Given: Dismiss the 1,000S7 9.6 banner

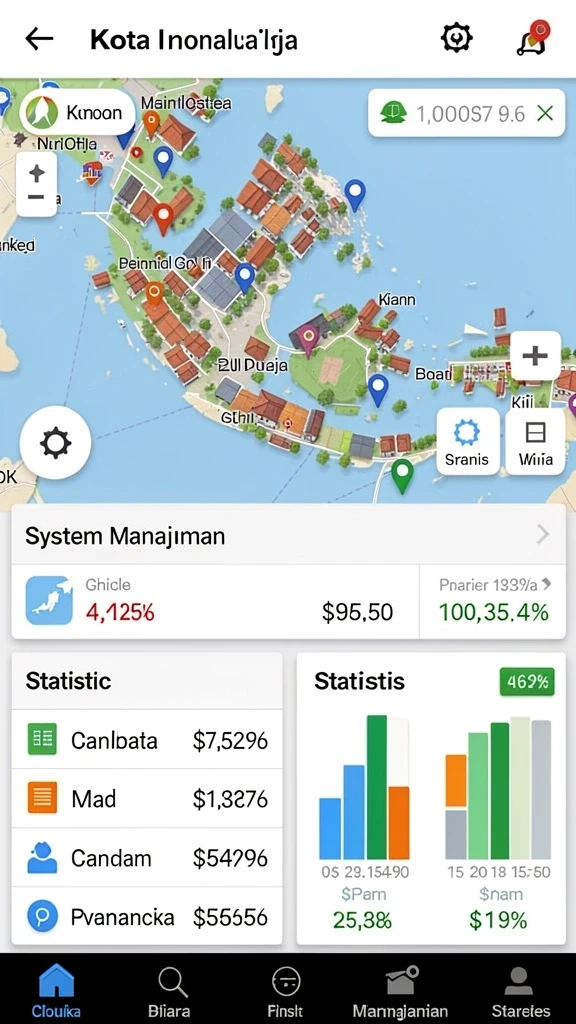Looking at the screenshot, I should coord(545,114).
